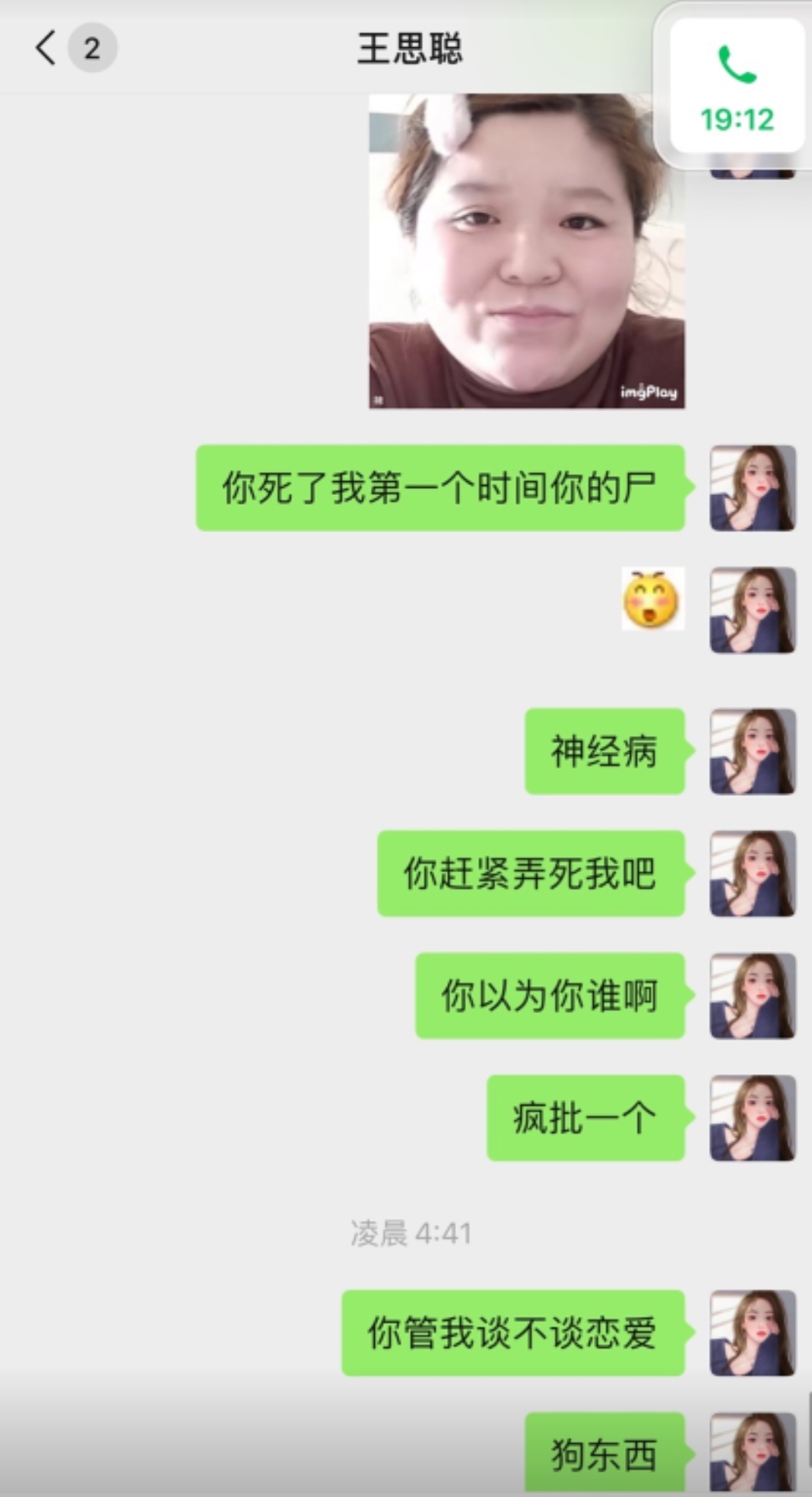This screenshot has height=1497, width=812.
Task: Tap the sender avatar beside 神经病
Action: pyautogui.click(x=752, y=751)
